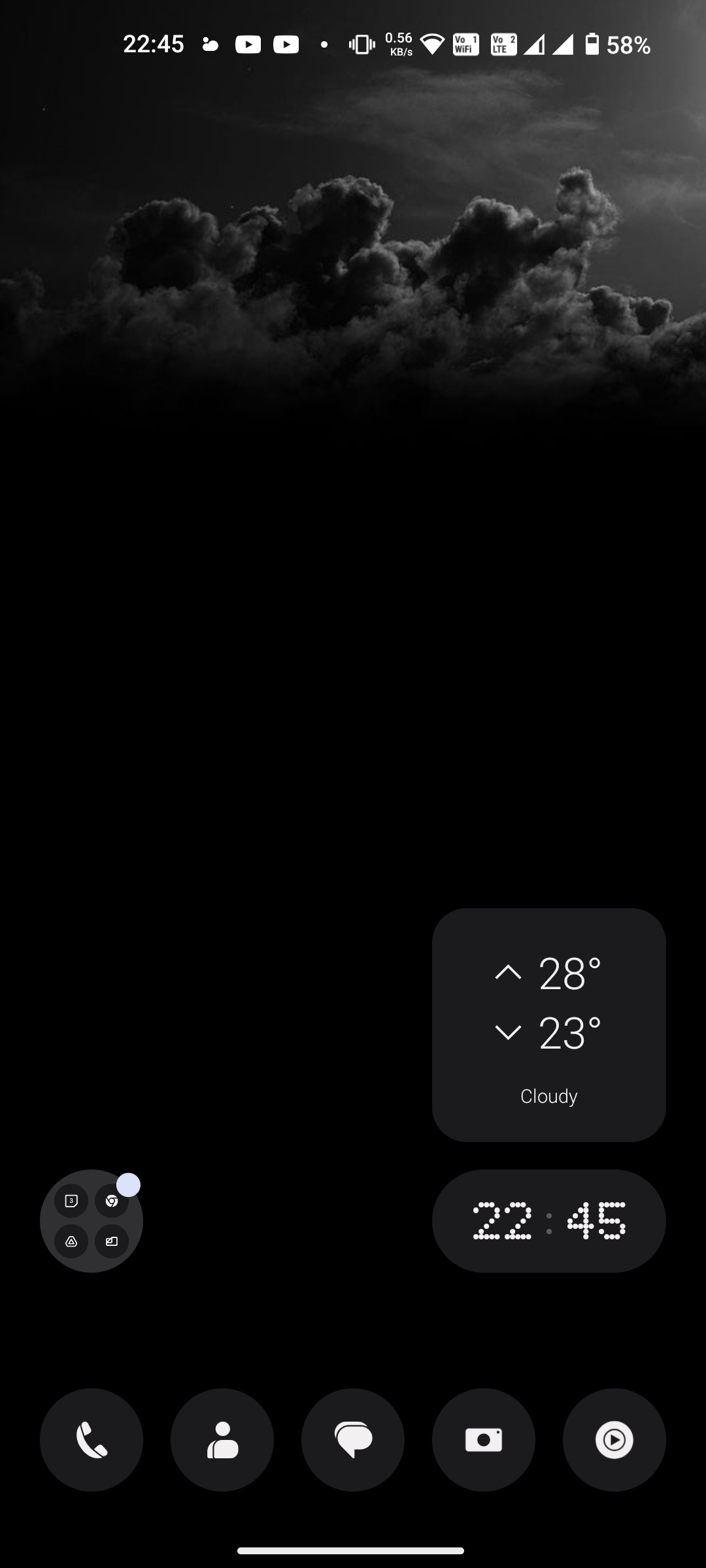Open the Cloudy weather widget
The width and height of the screenshot is (706, 1568).
pos(548,1024)
